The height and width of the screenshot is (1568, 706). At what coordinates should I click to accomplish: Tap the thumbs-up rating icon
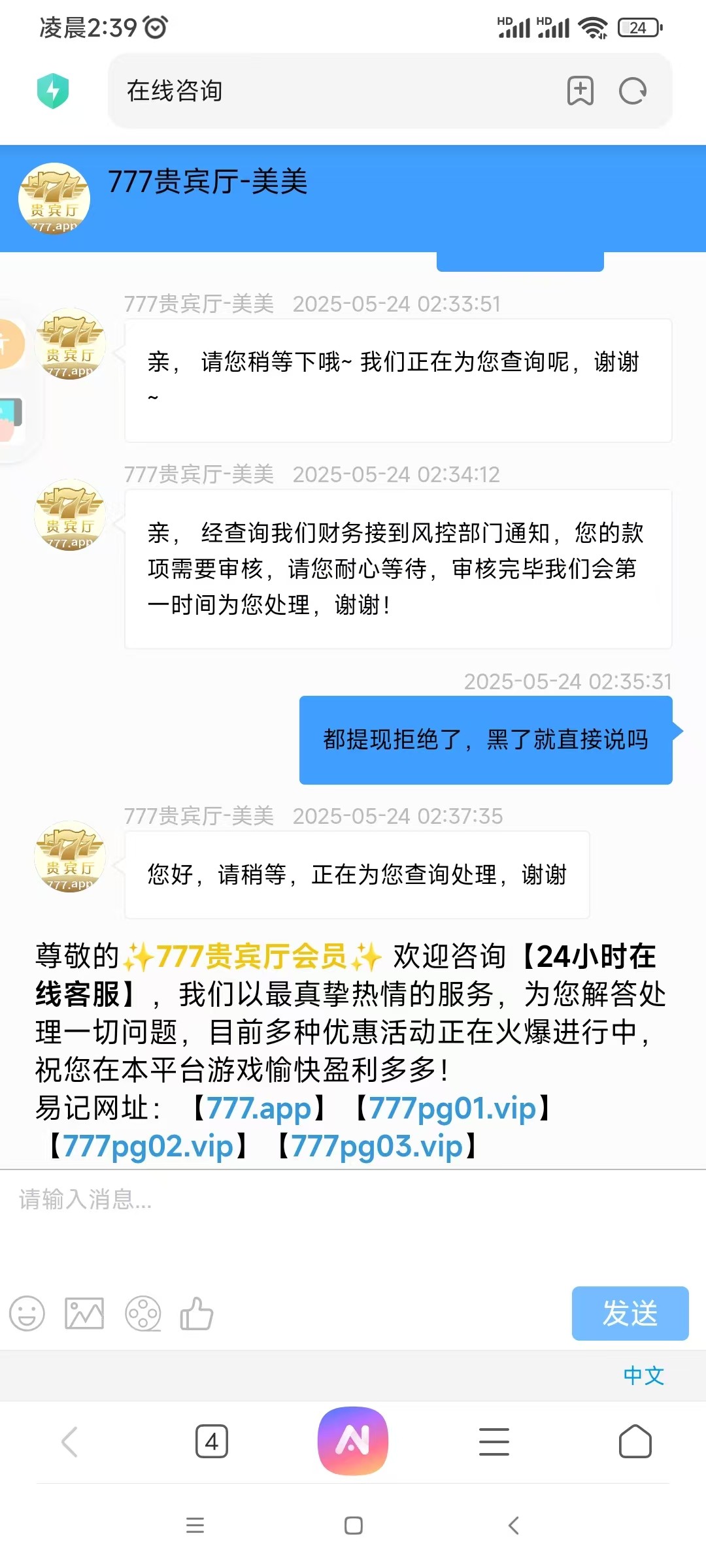197,1313
